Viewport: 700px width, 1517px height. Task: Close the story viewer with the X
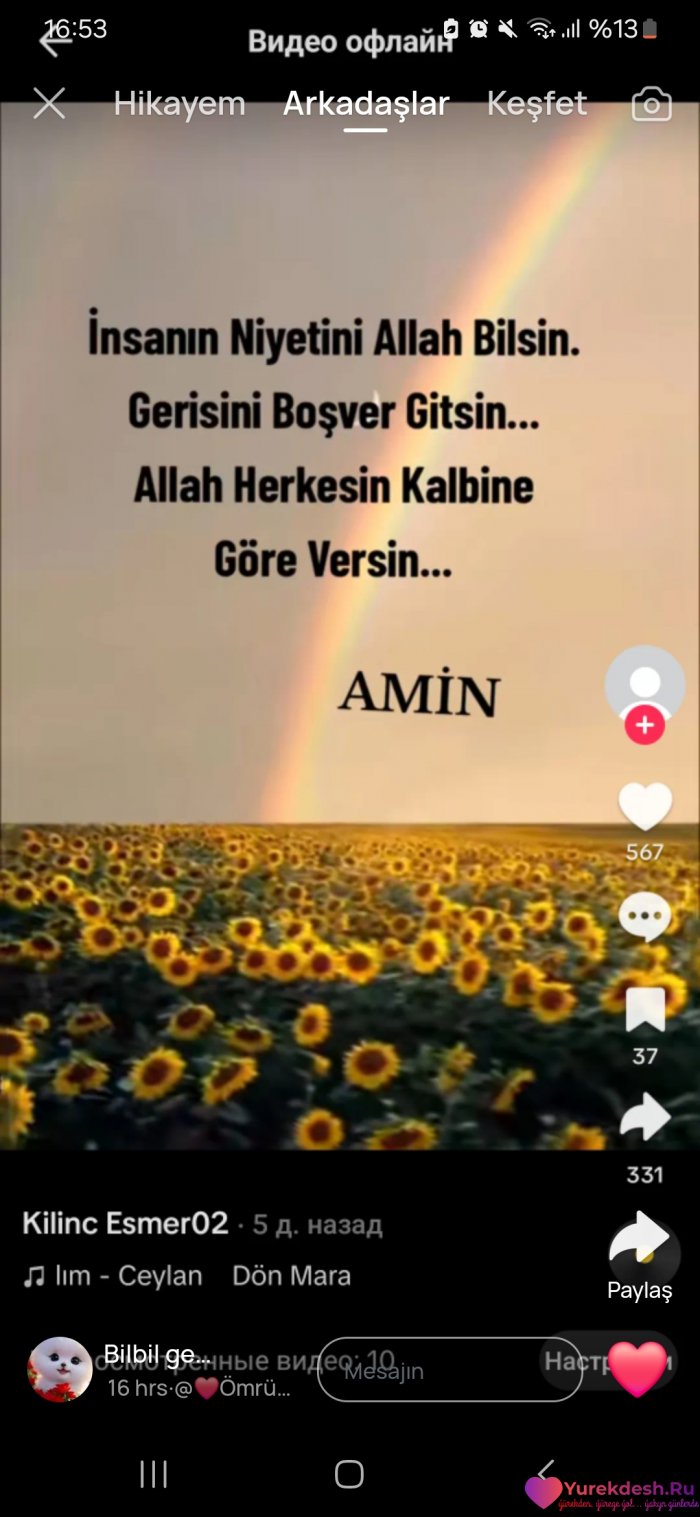tap(49, 104)
